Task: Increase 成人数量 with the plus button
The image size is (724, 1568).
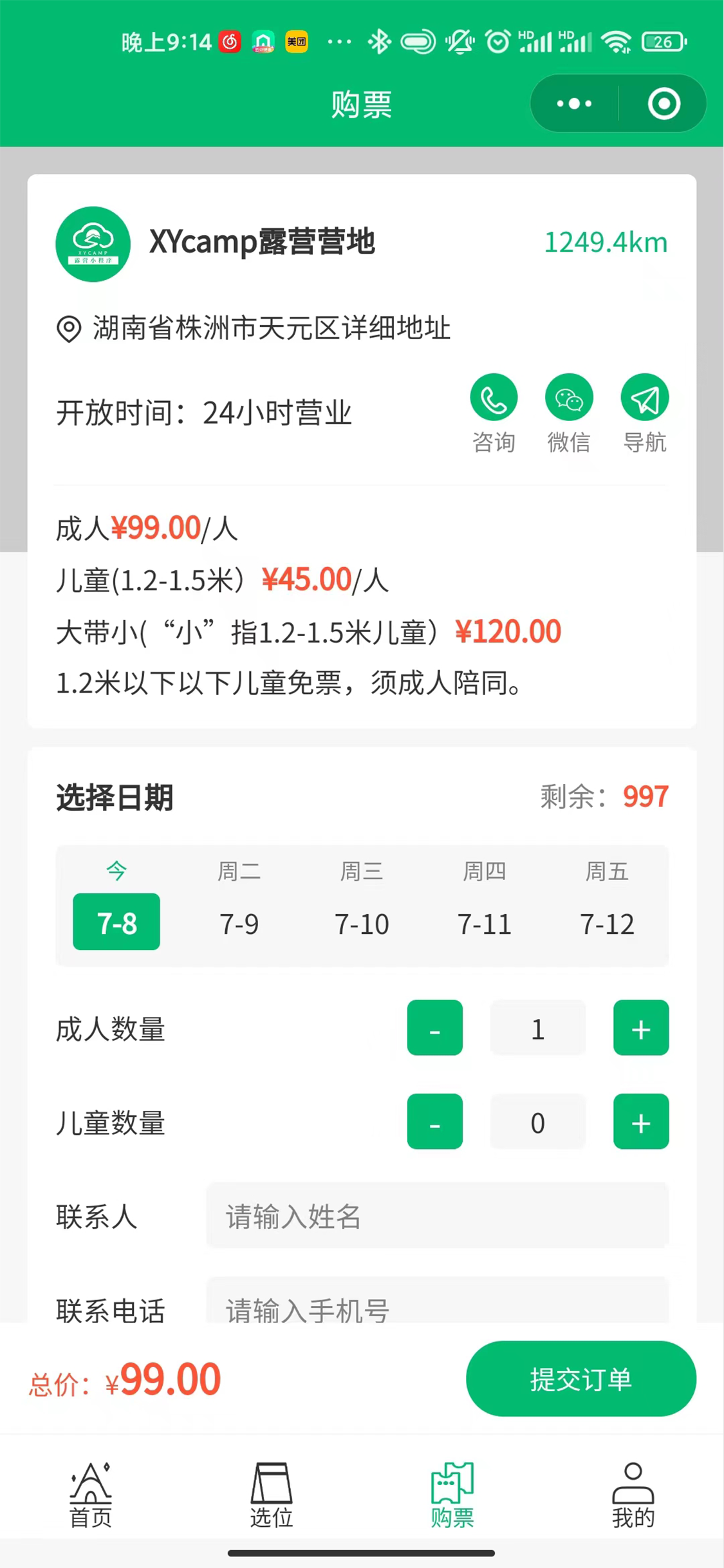Action: 640,1027
